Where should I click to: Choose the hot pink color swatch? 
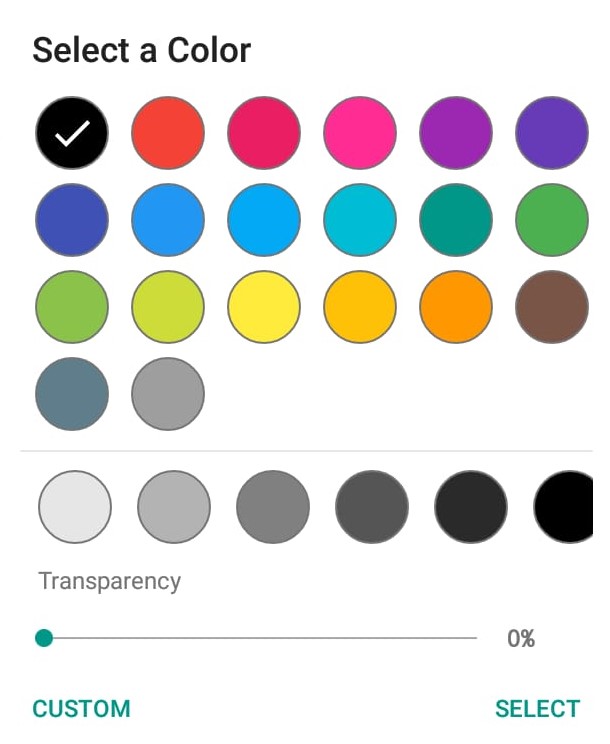tap(360, 133)
